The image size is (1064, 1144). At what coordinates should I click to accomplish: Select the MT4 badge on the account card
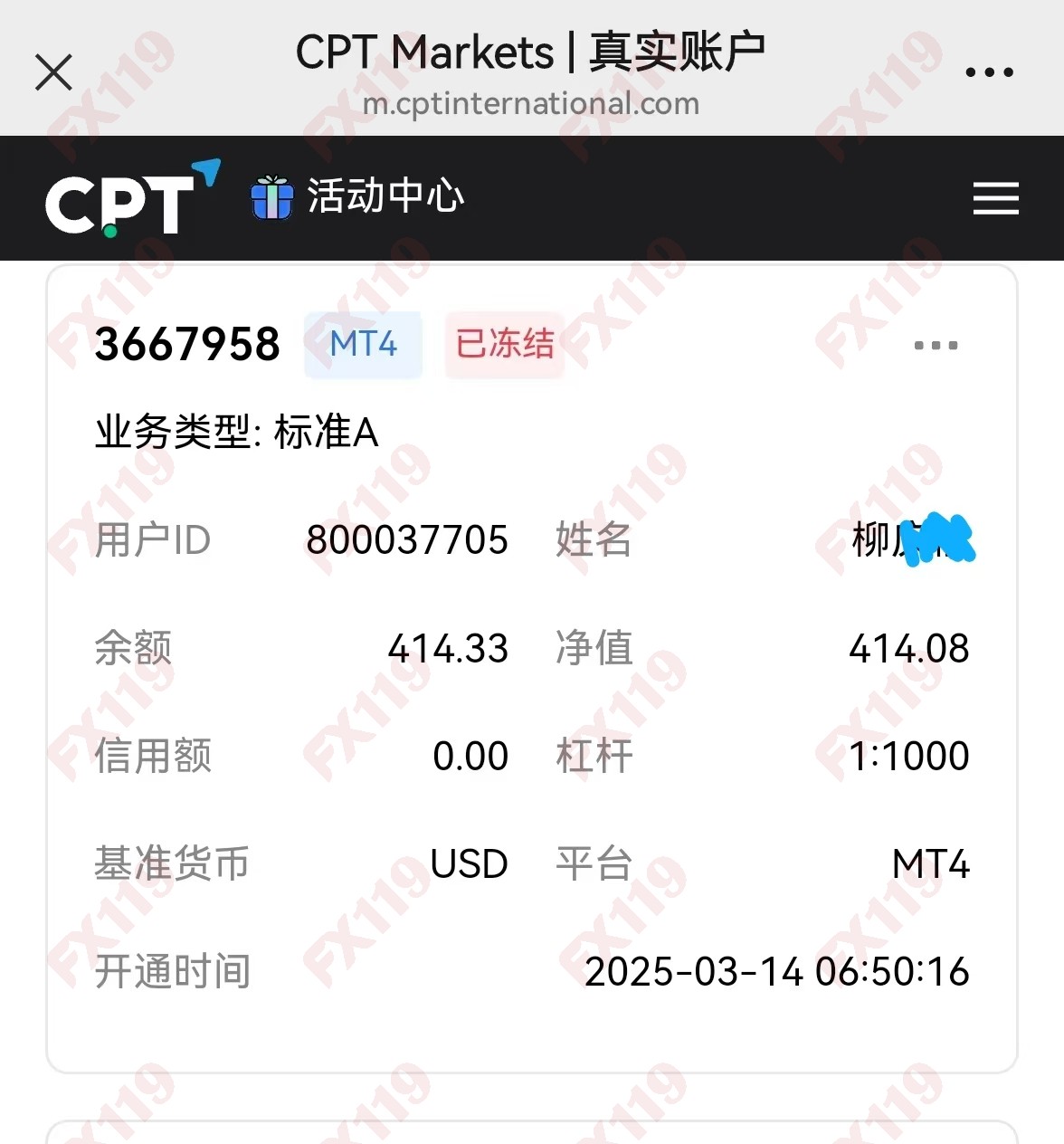362,344
